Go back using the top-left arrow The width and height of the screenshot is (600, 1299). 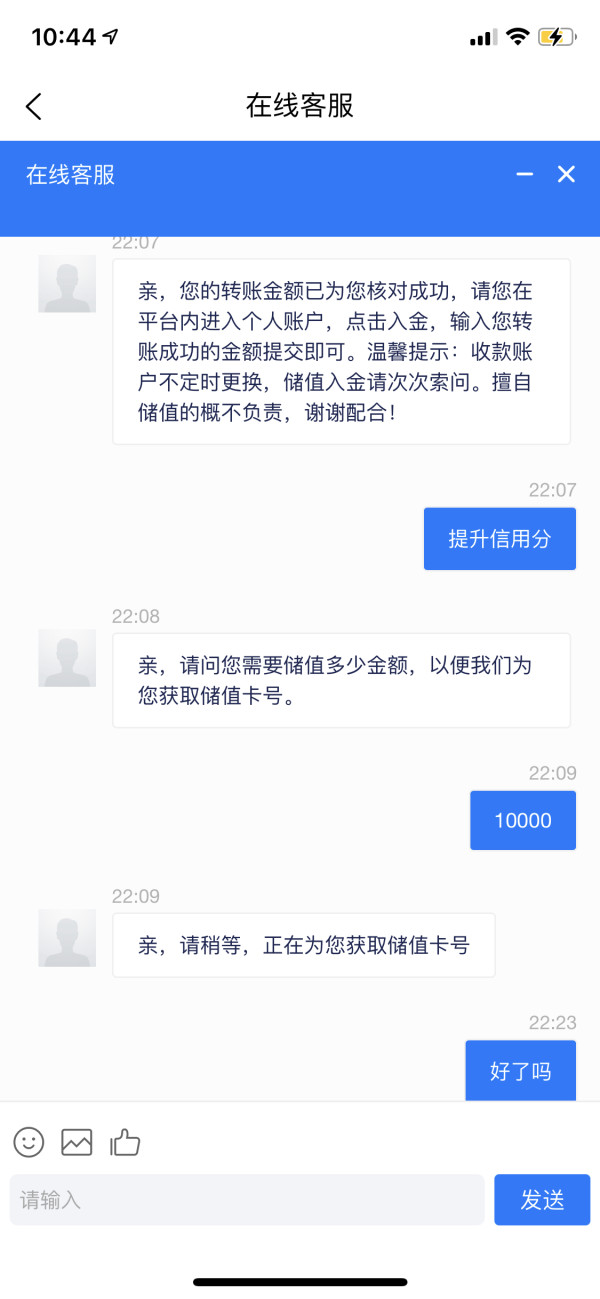click(x=34, y=106)
